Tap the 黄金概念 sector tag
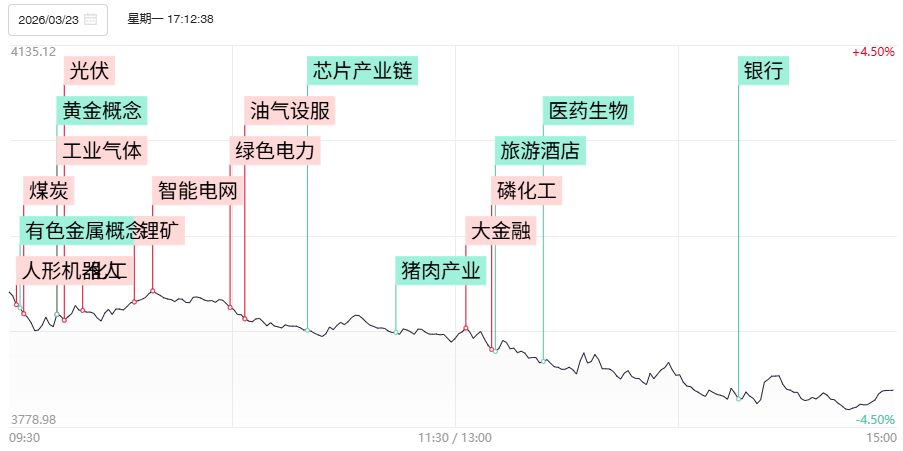The width and height of the screenshot is (903, 451). (x=102, y=111)
